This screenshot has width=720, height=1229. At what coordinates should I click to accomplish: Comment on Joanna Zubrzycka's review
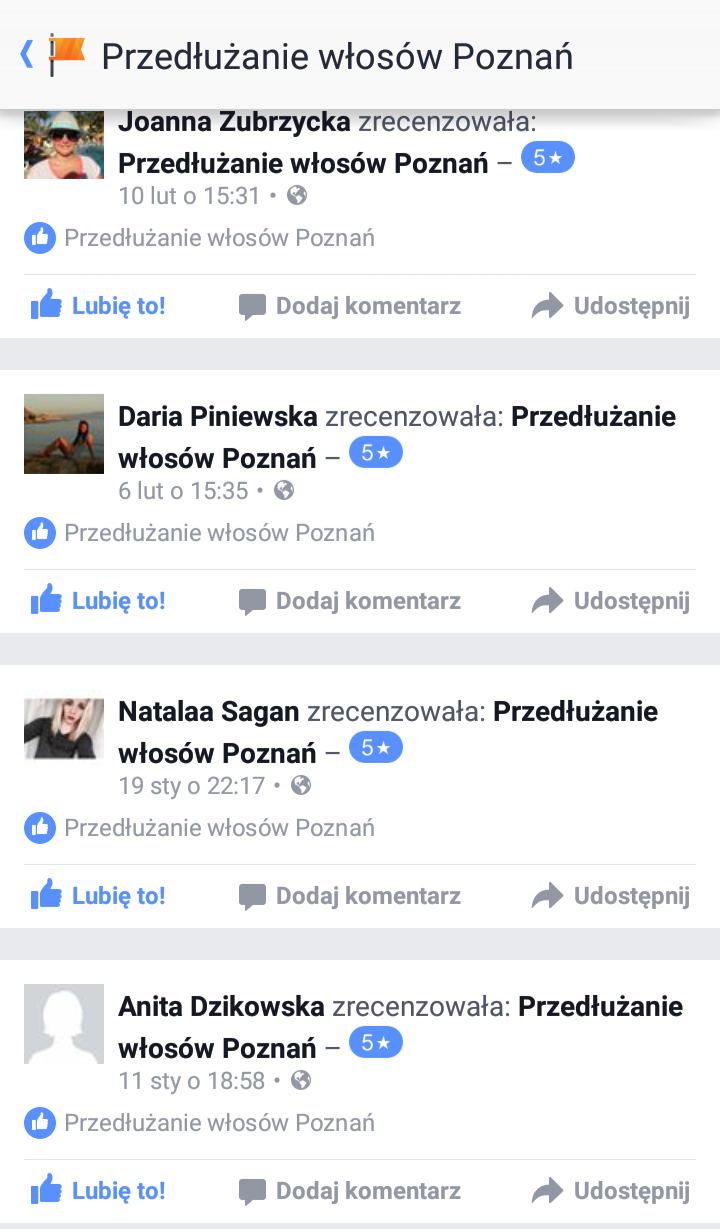tap(350, 306)
